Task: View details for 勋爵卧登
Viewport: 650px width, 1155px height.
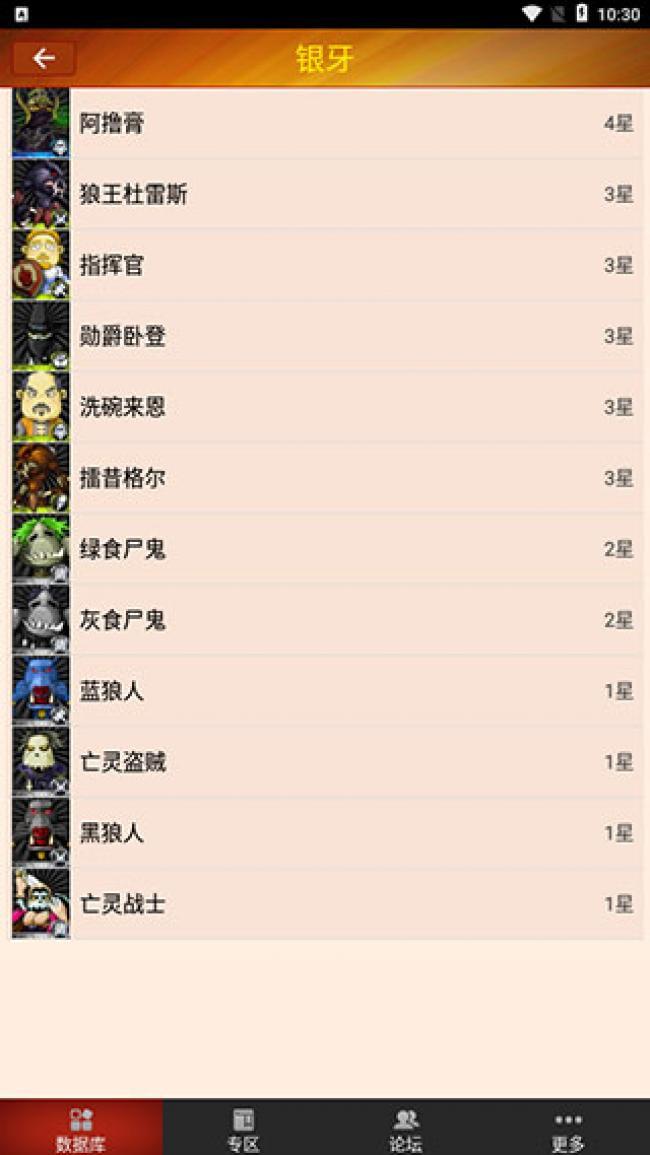Action: point(325,336)
